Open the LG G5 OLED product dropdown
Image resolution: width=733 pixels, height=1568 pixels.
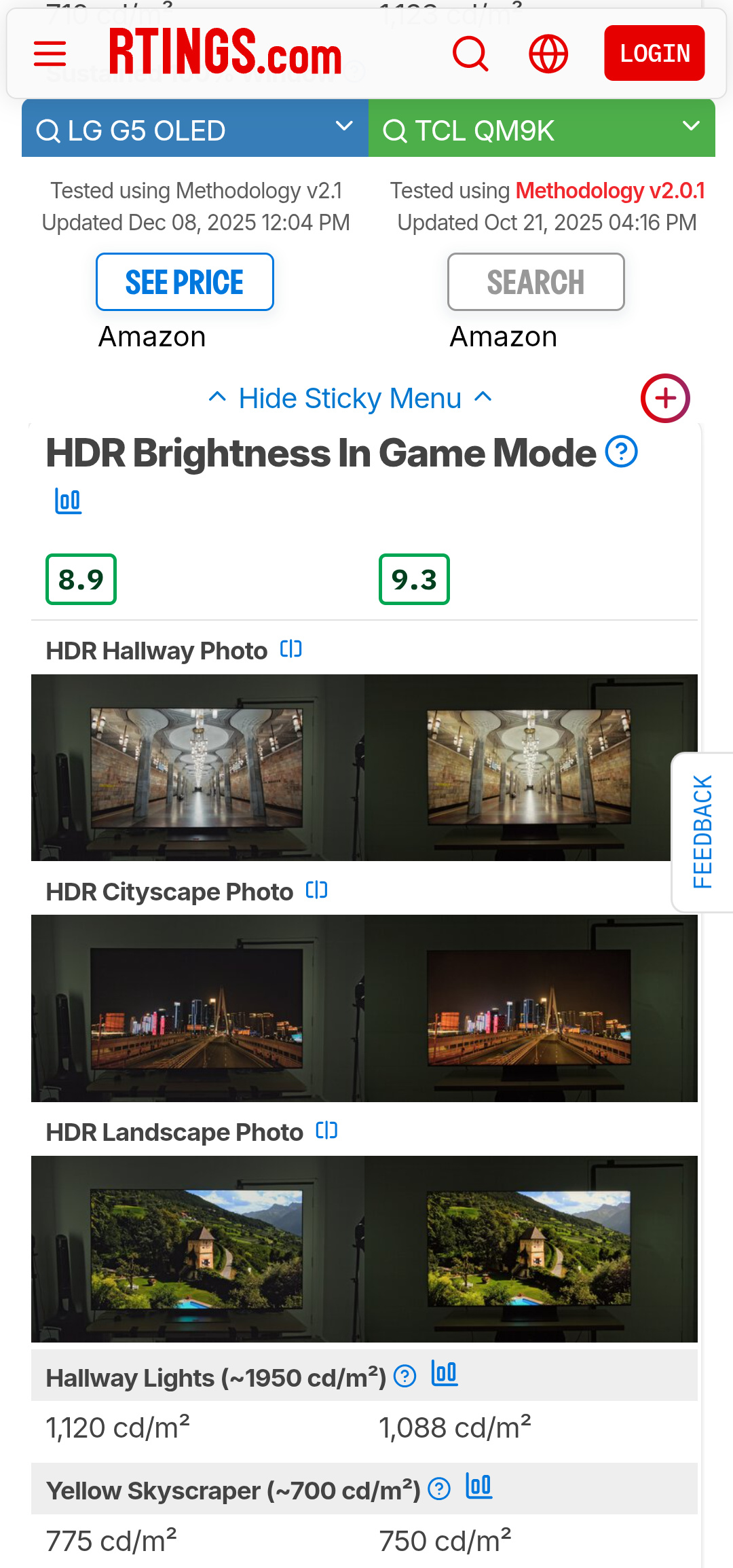[x=195, y=129]
